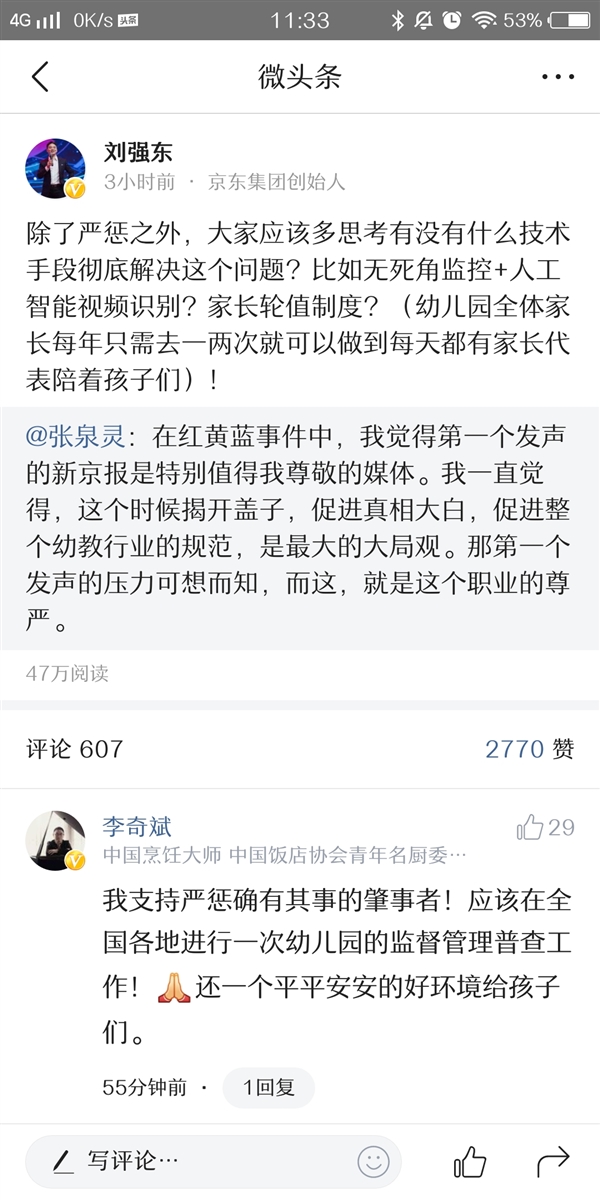
Task: View the 1回复 reply thread
Action: 268,1087
